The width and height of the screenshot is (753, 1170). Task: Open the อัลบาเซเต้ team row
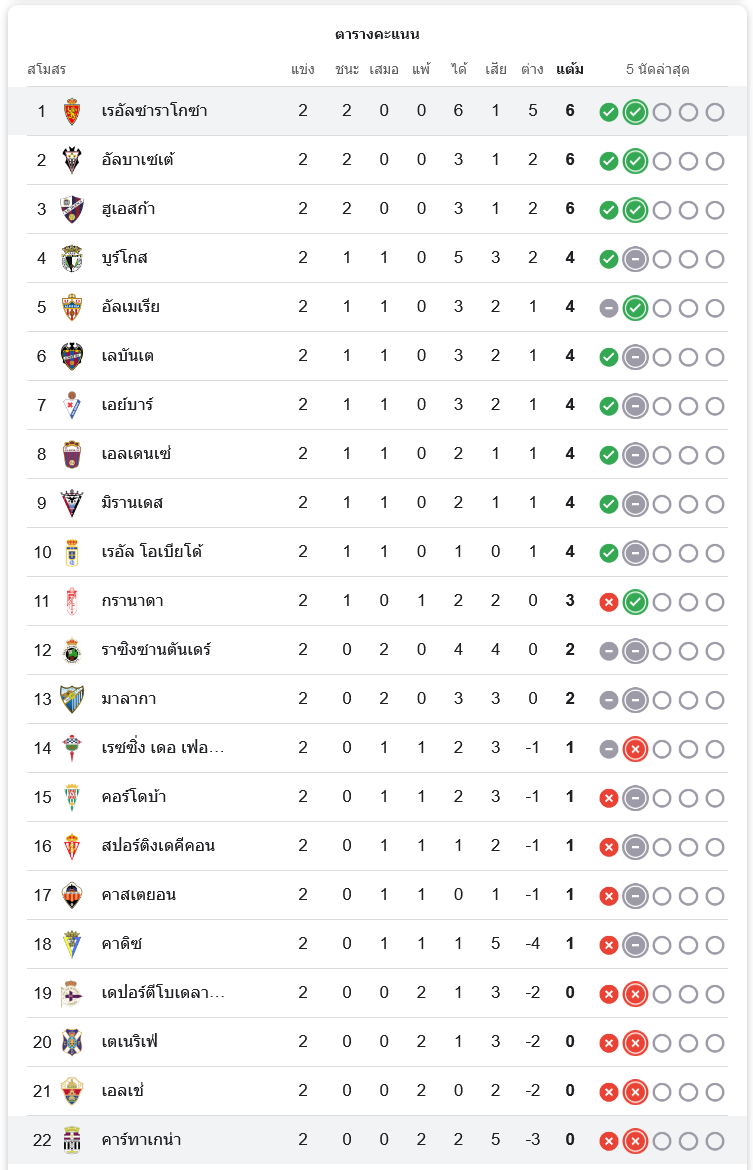pos(138,160)
